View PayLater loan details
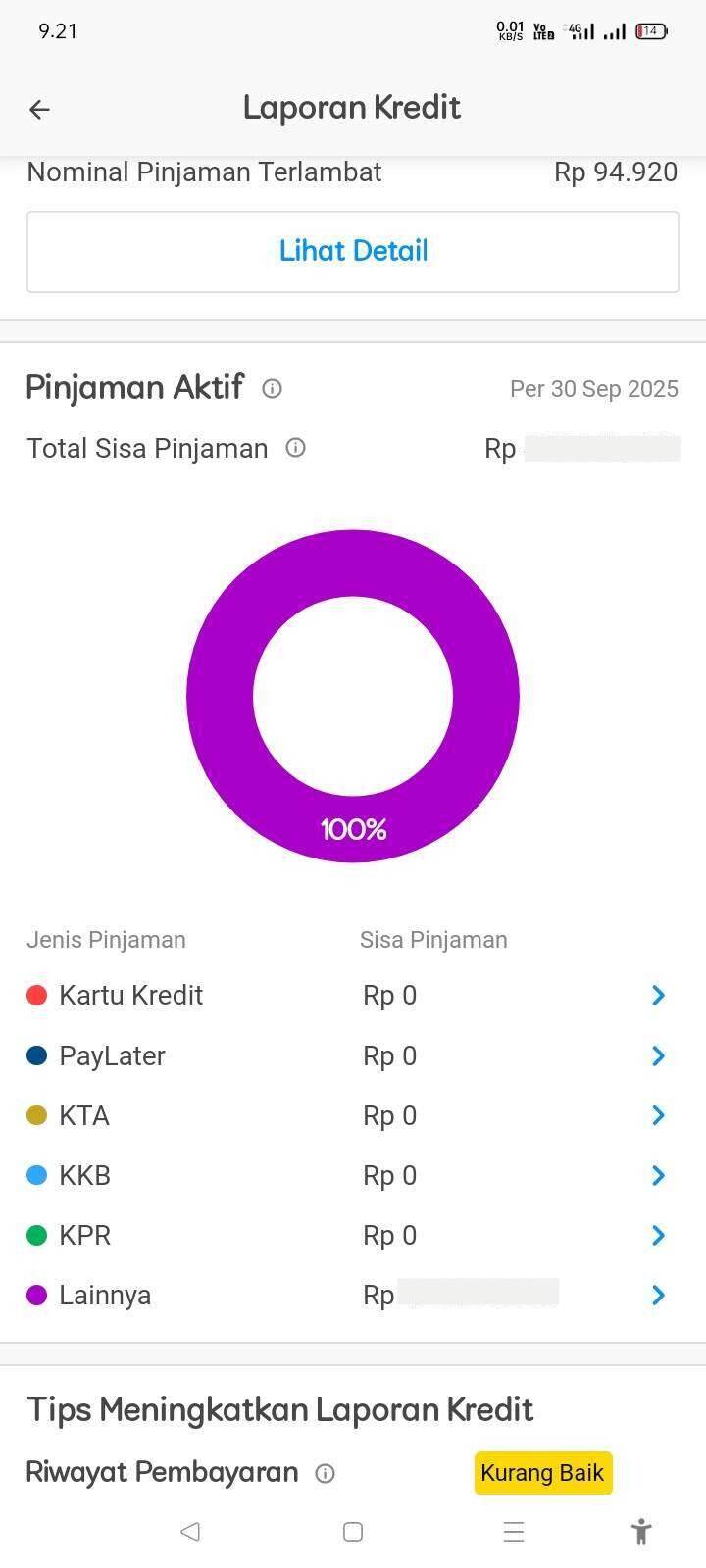 (x=658, y=1055)
